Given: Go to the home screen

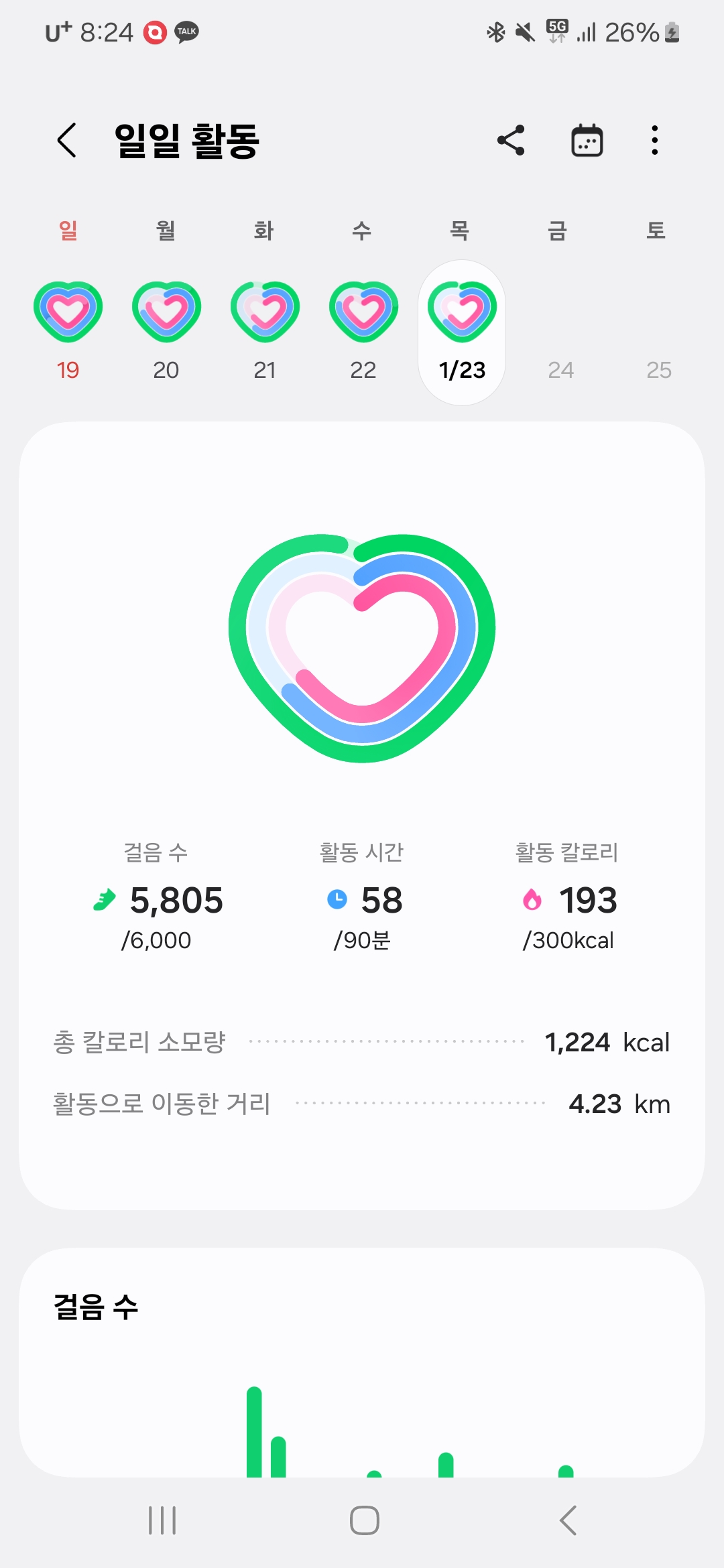Looking at the screenshot, I should tap(364, 1520).
